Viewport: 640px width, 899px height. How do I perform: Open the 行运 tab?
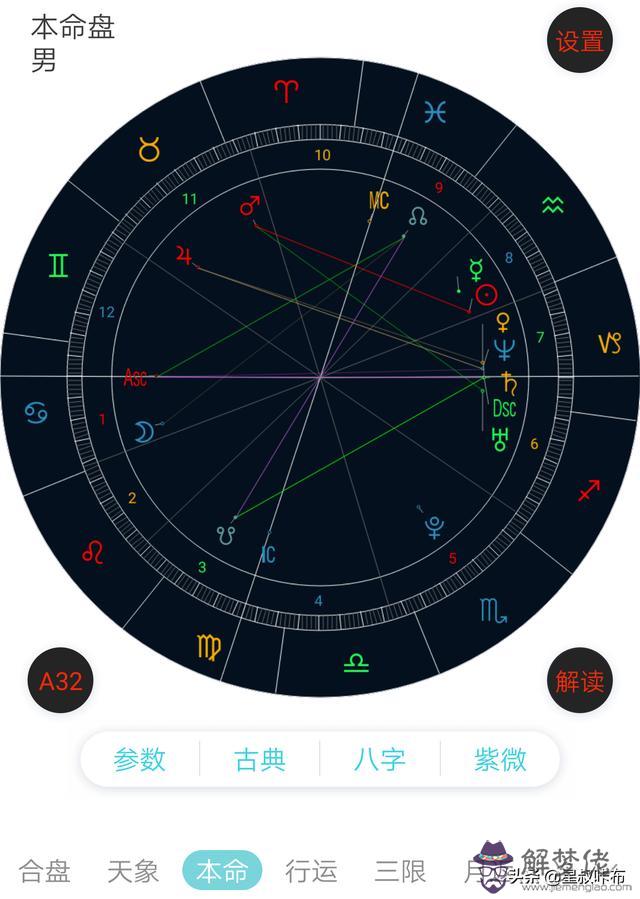[x=311, y=871]
